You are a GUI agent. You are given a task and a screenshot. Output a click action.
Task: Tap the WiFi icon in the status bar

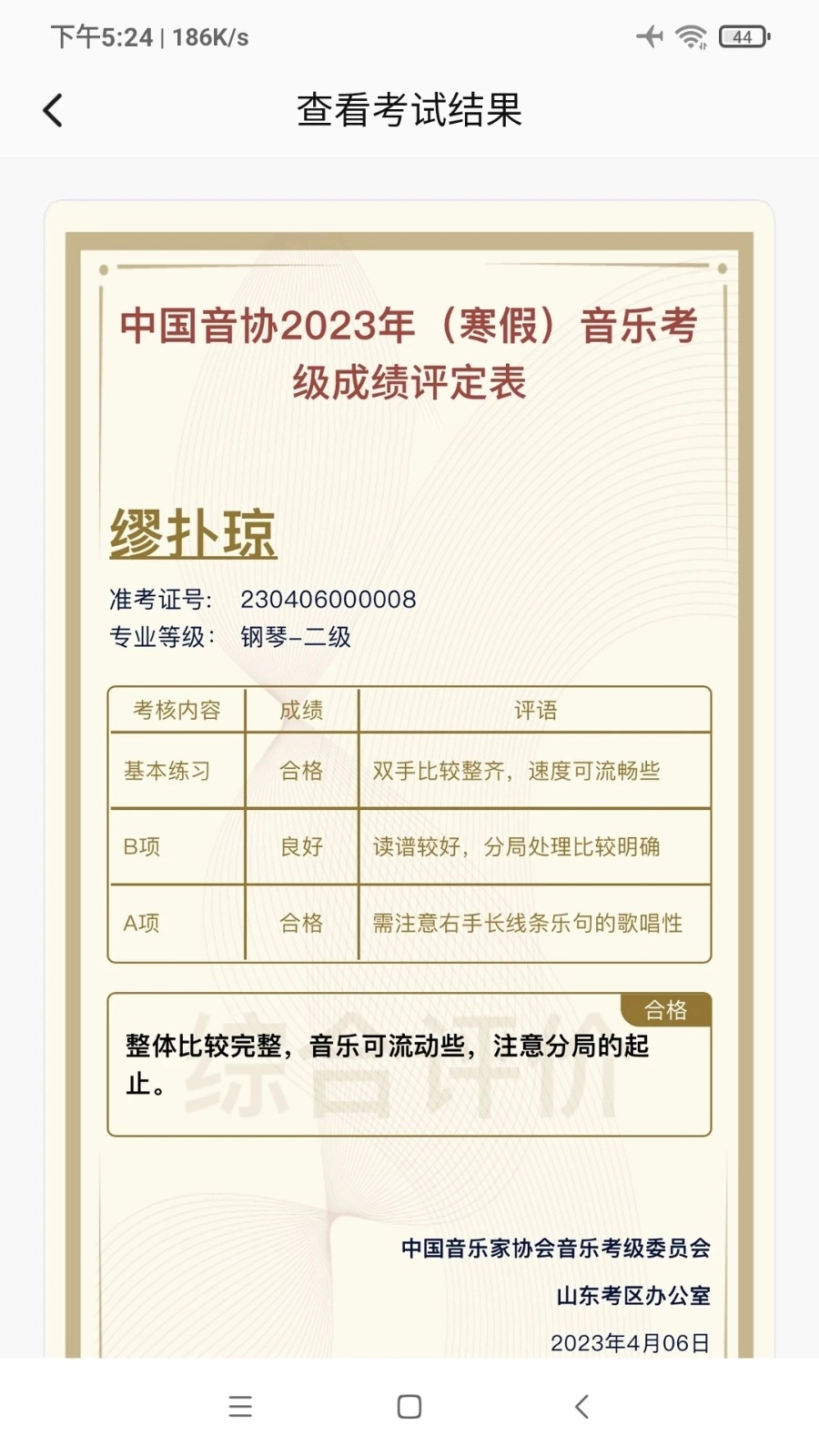[687, 36]
